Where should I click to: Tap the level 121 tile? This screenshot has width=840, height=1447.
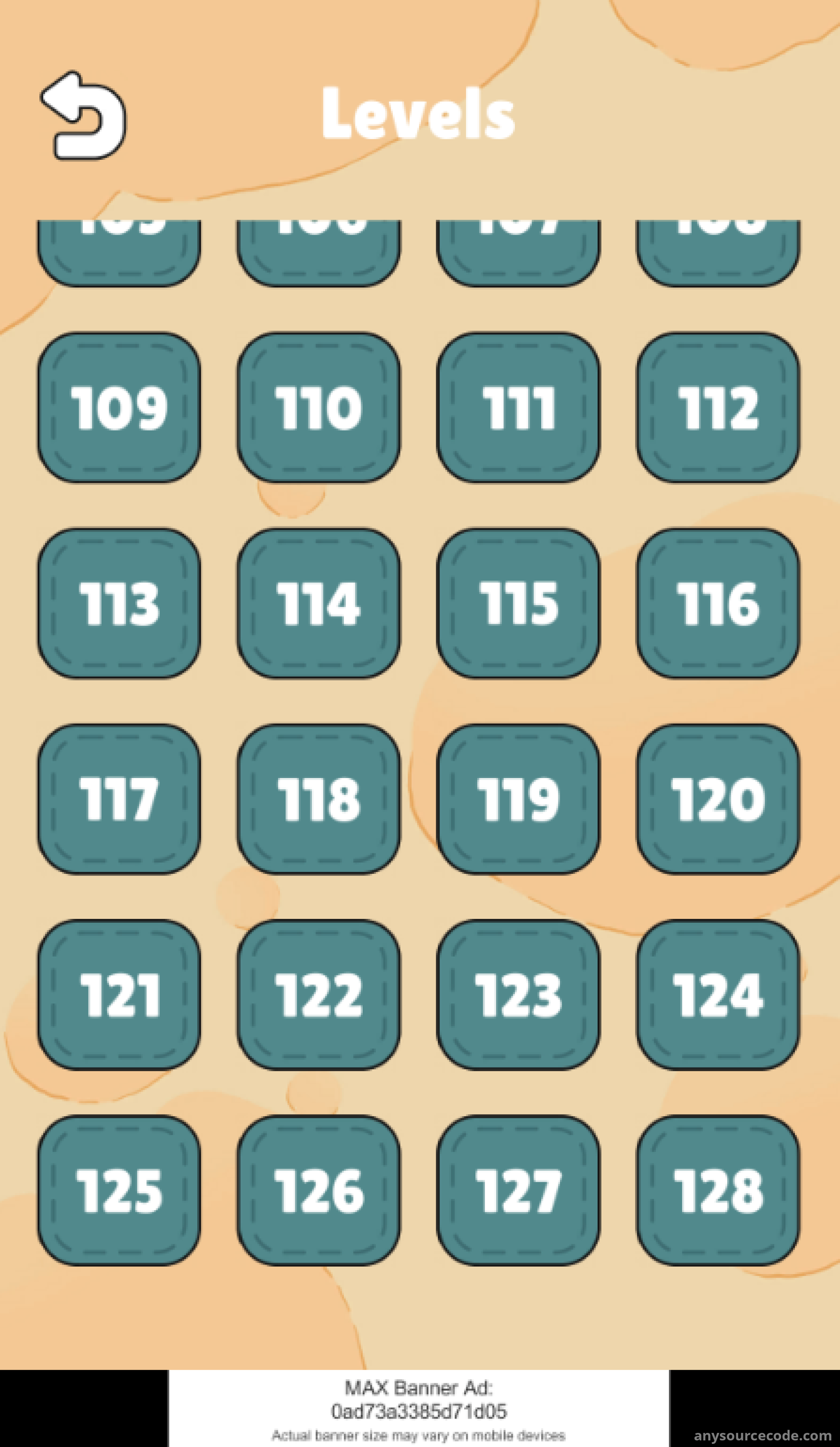[x=119, y=995]
